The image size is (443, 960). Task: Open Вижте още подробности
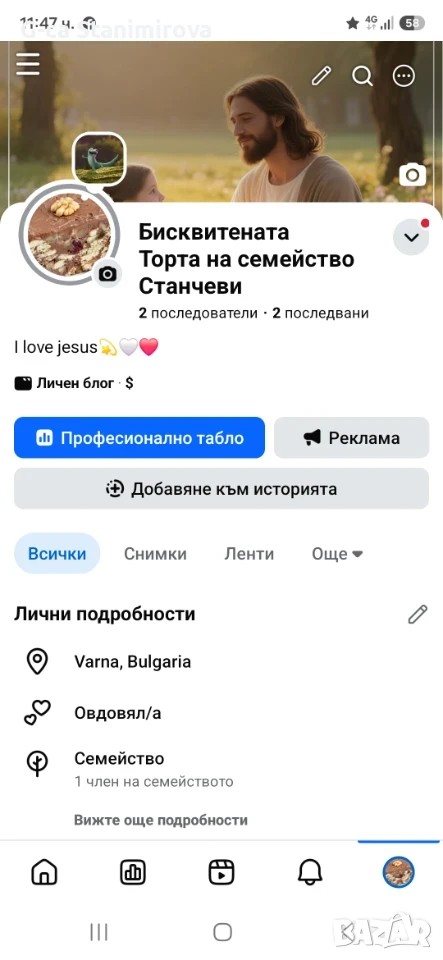coord(161,820)
